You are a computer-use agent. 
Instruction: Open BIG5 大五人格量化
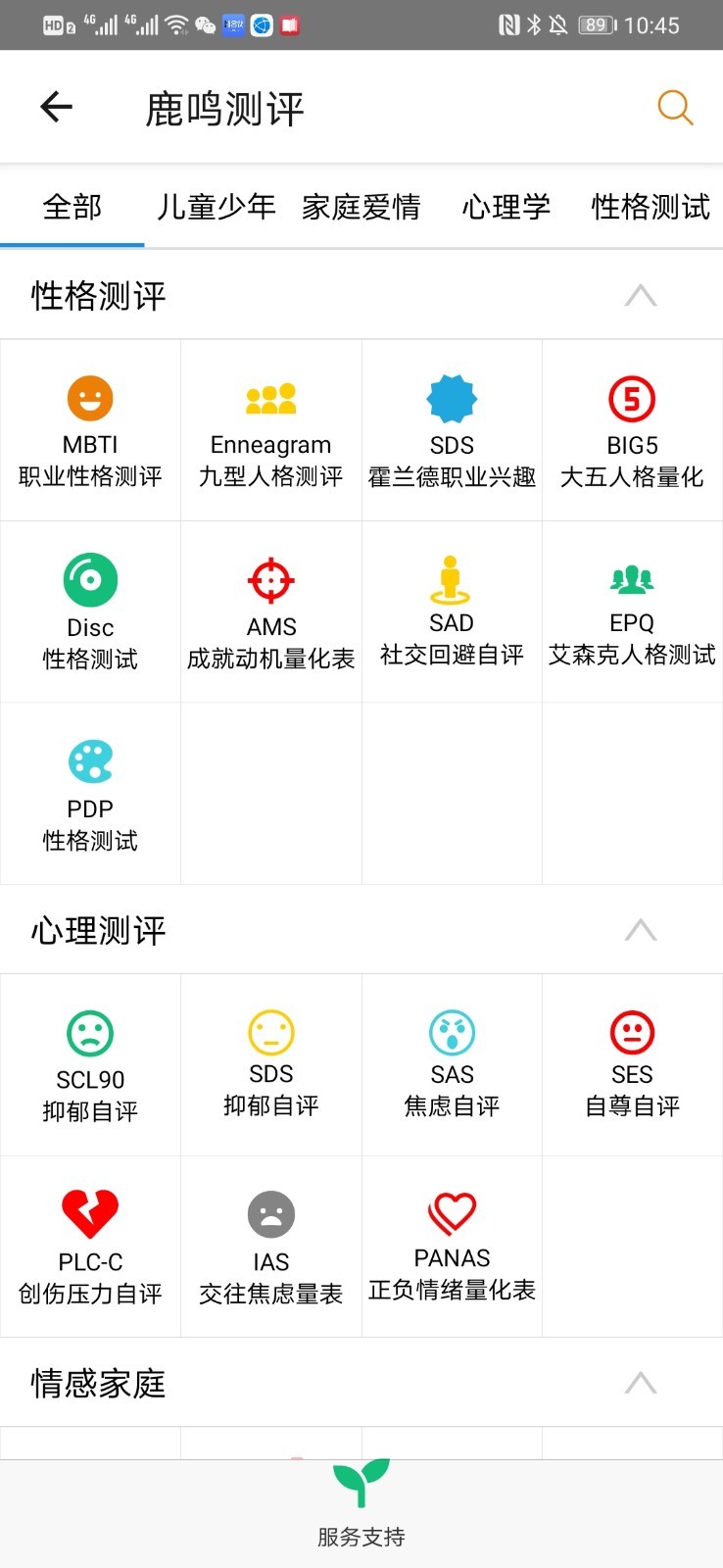[632, 431]
